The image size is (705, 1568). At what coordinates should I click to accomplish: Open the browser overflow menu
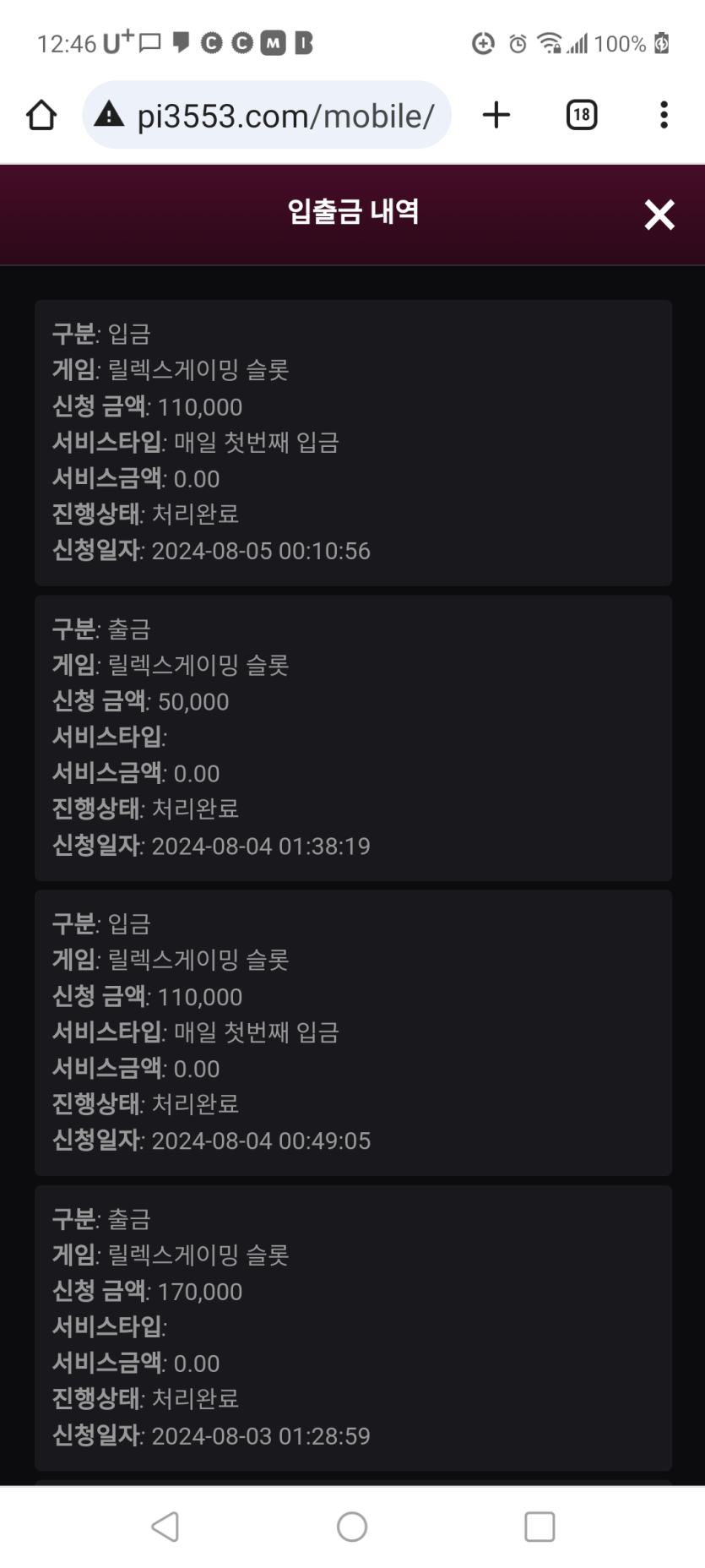coord(664,115)
